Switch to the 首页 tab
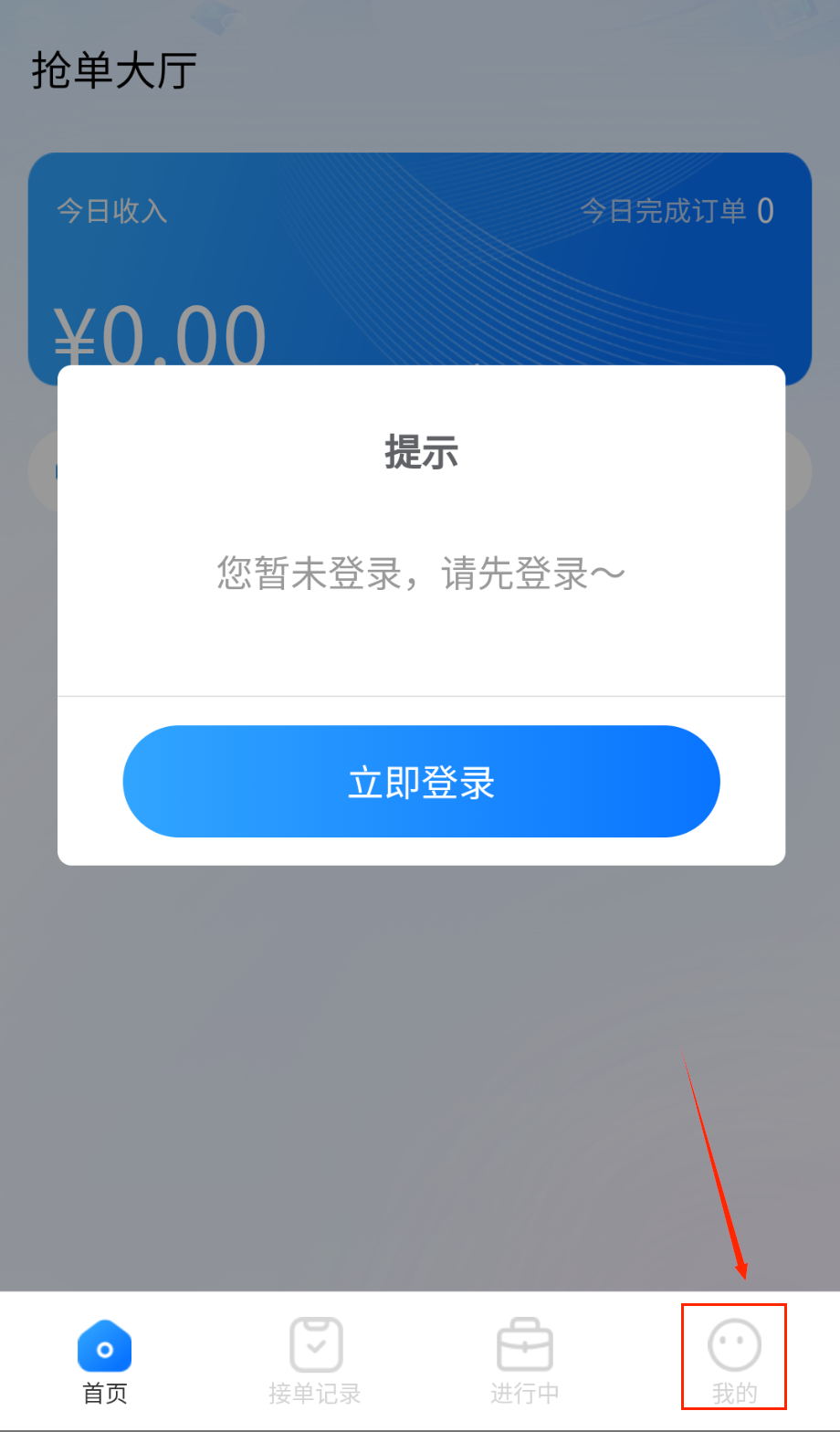 tap(105, 1360)
